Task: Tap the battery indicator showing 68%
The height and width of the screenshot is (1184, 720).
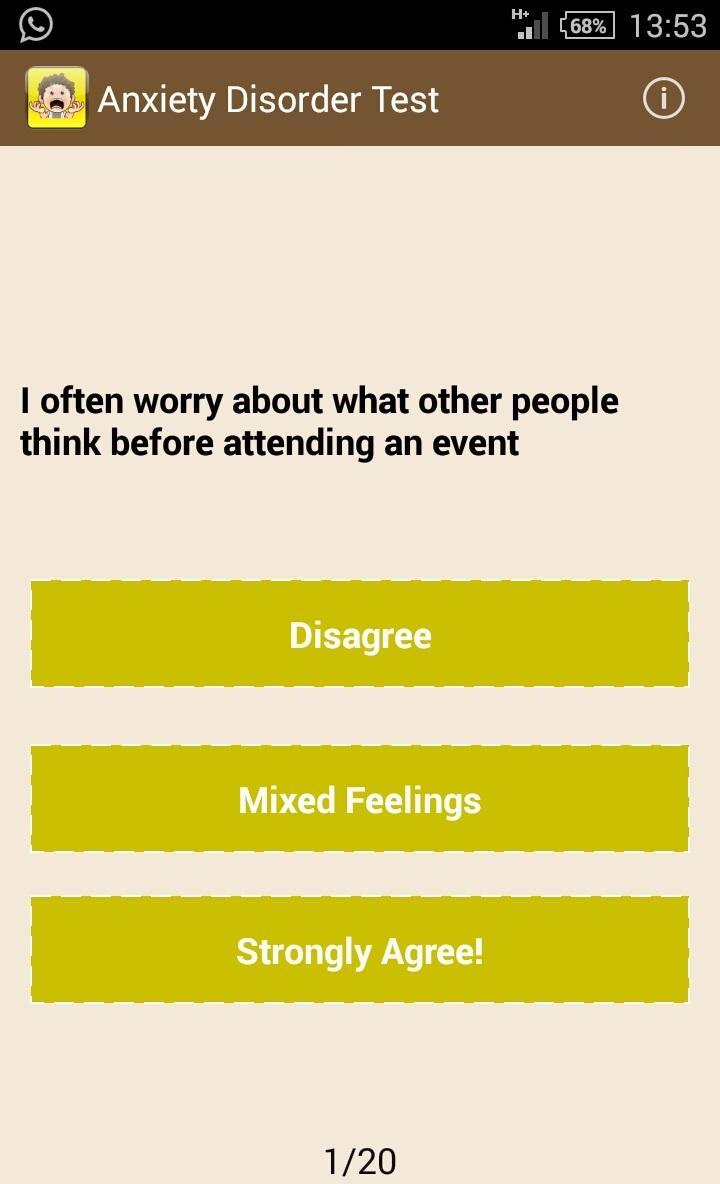Action: [x=586, y=25]
